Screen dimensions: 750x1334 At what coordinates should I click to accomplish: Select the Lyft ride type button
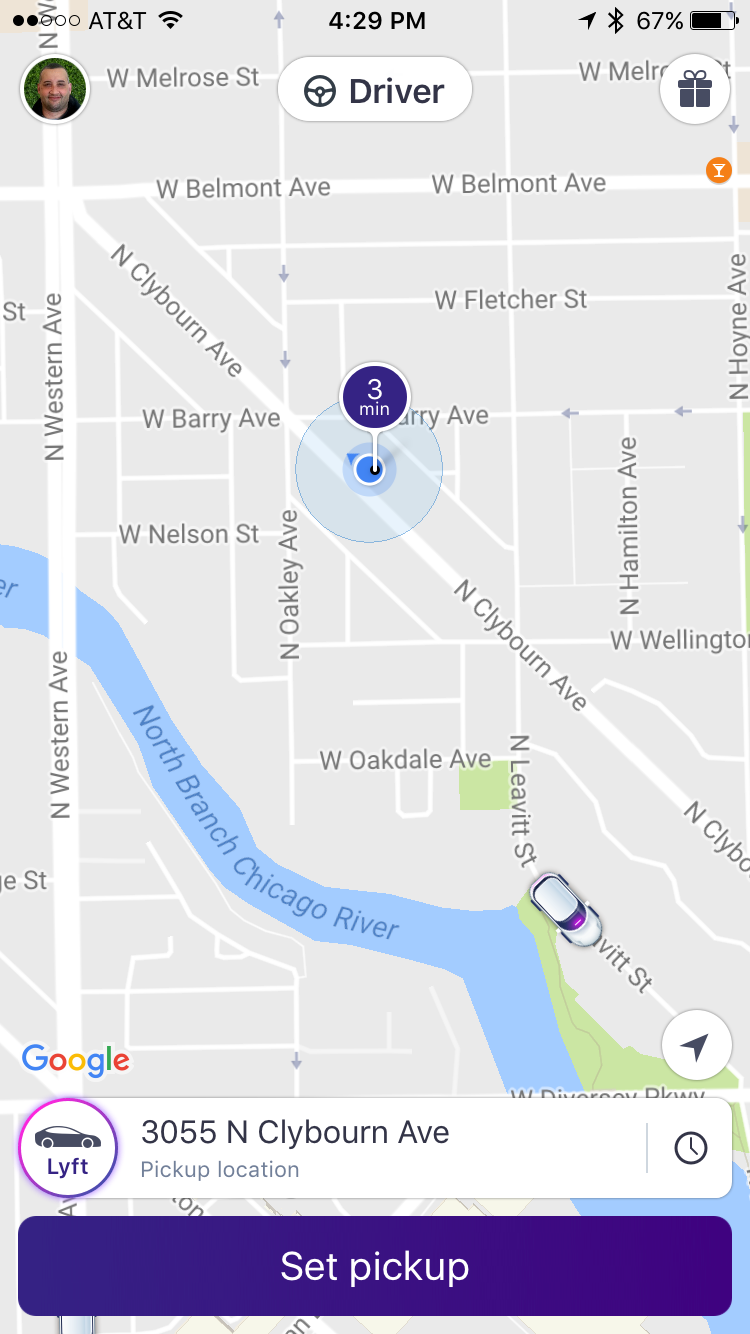[x=68, y=1148]
